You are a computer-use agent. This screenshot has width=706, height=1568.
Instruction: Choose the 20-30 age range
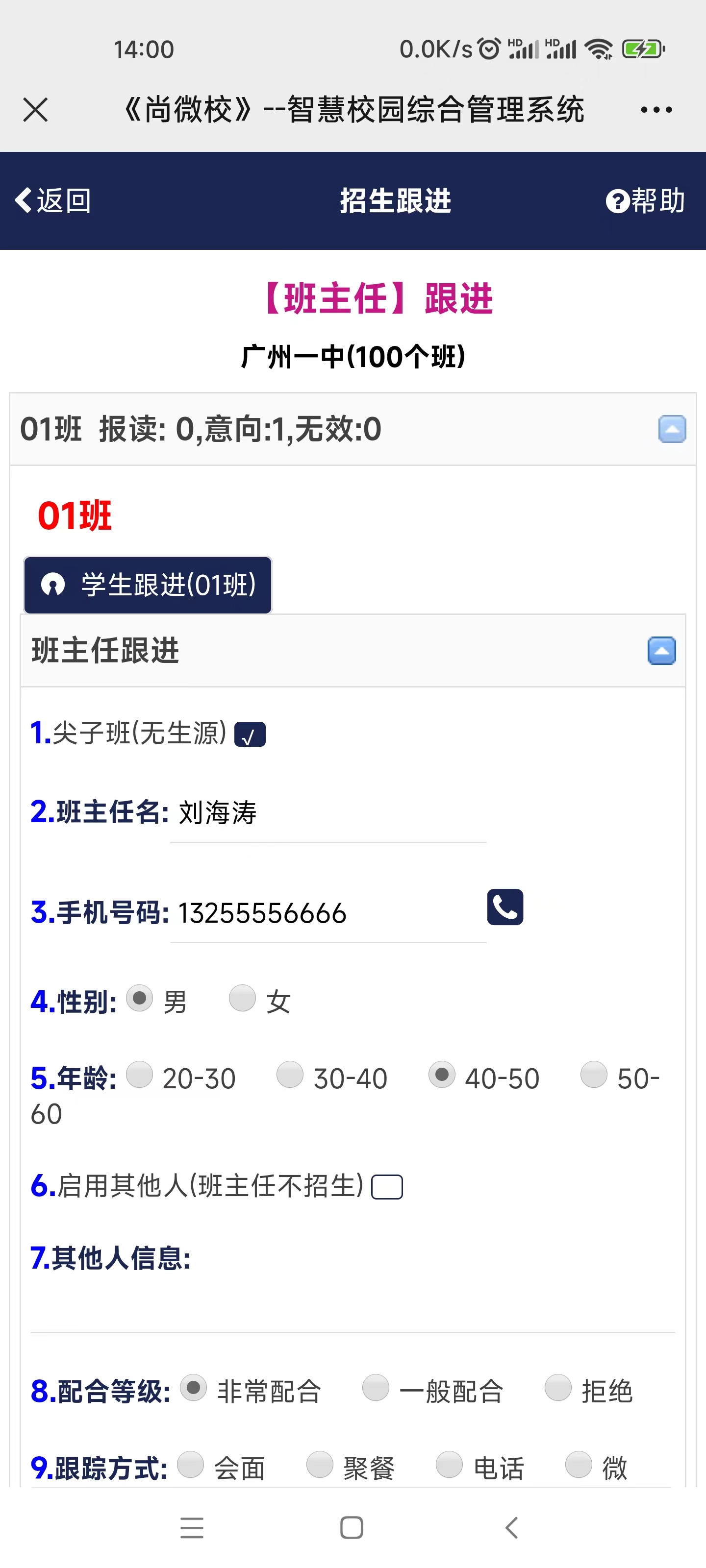(x=140, y=1075)
